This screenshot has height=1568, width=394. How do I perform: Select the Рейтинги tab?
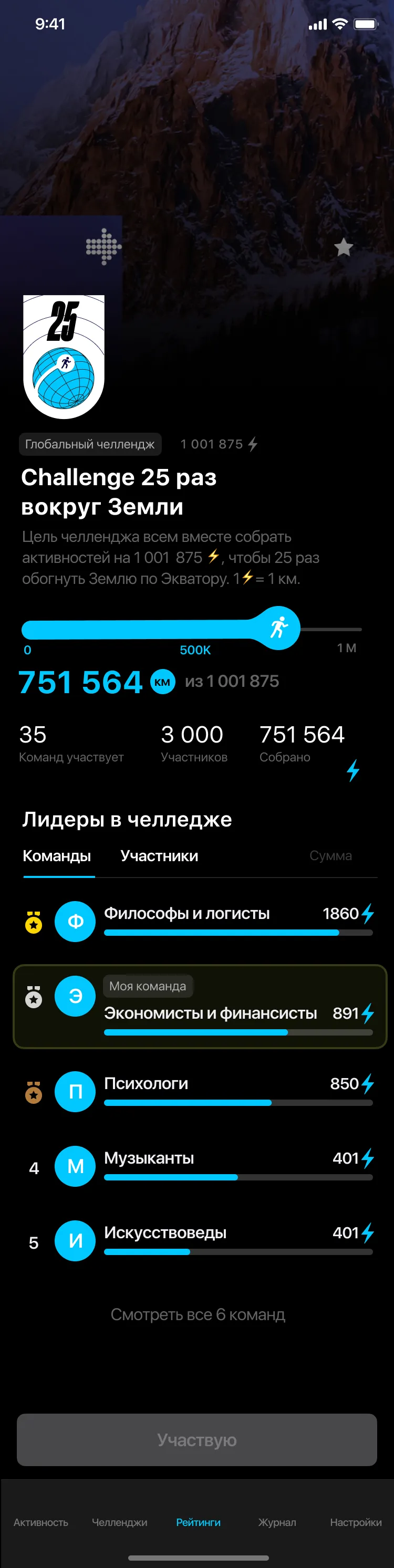click(198, 1522)
